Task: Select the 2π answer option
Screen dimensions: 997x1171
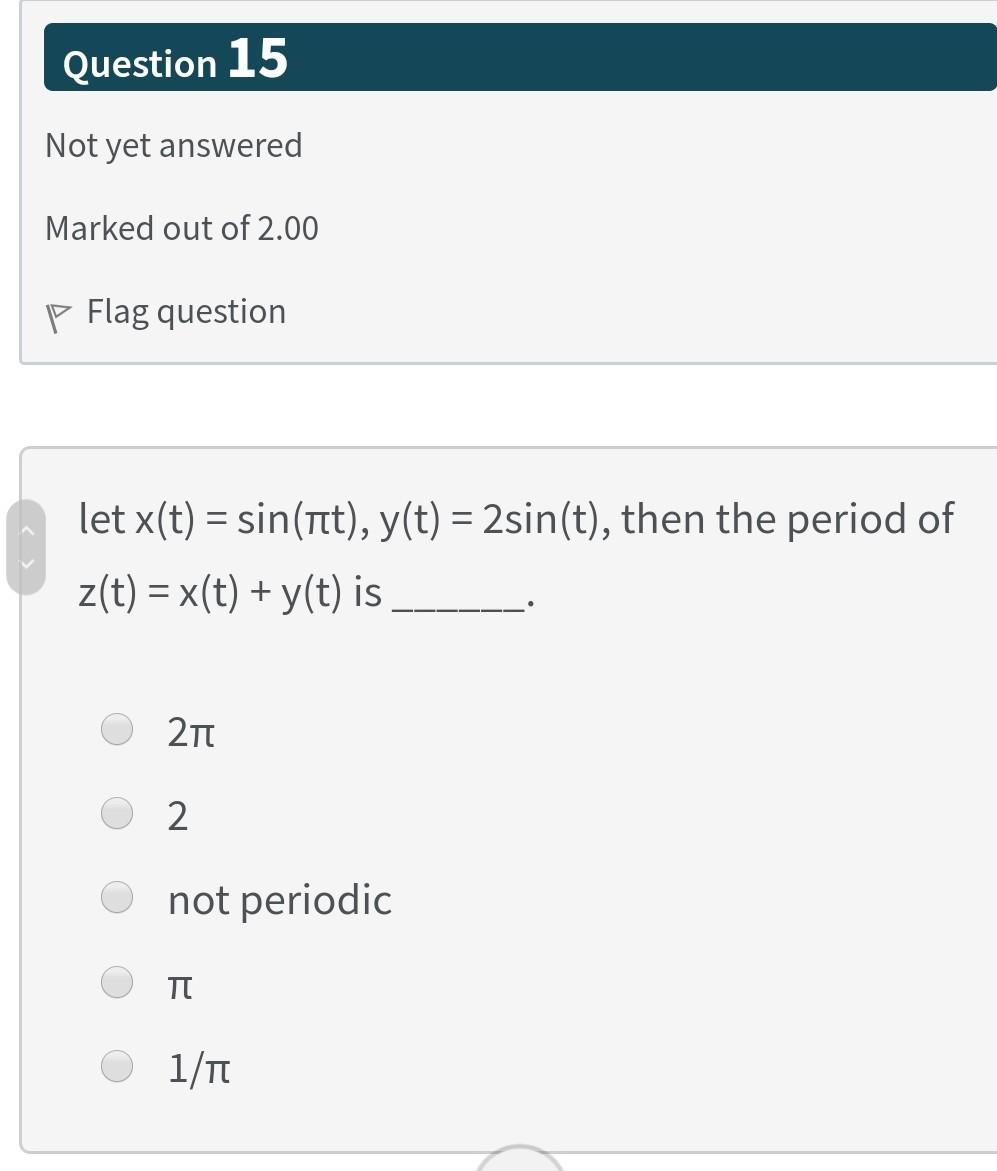Action: 116,729
